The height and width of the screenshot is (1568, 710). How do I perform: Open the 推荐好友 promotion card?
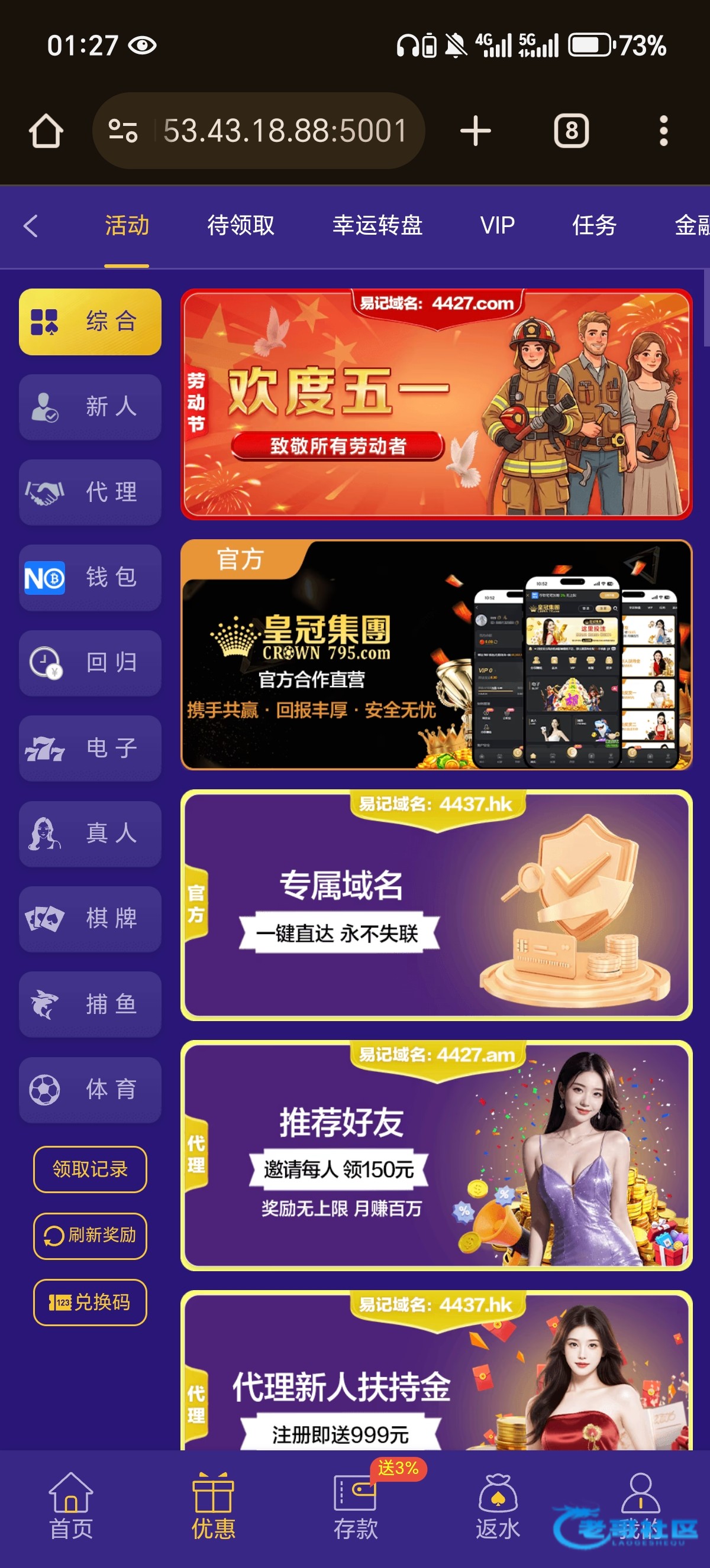[x=436, y=1155]
